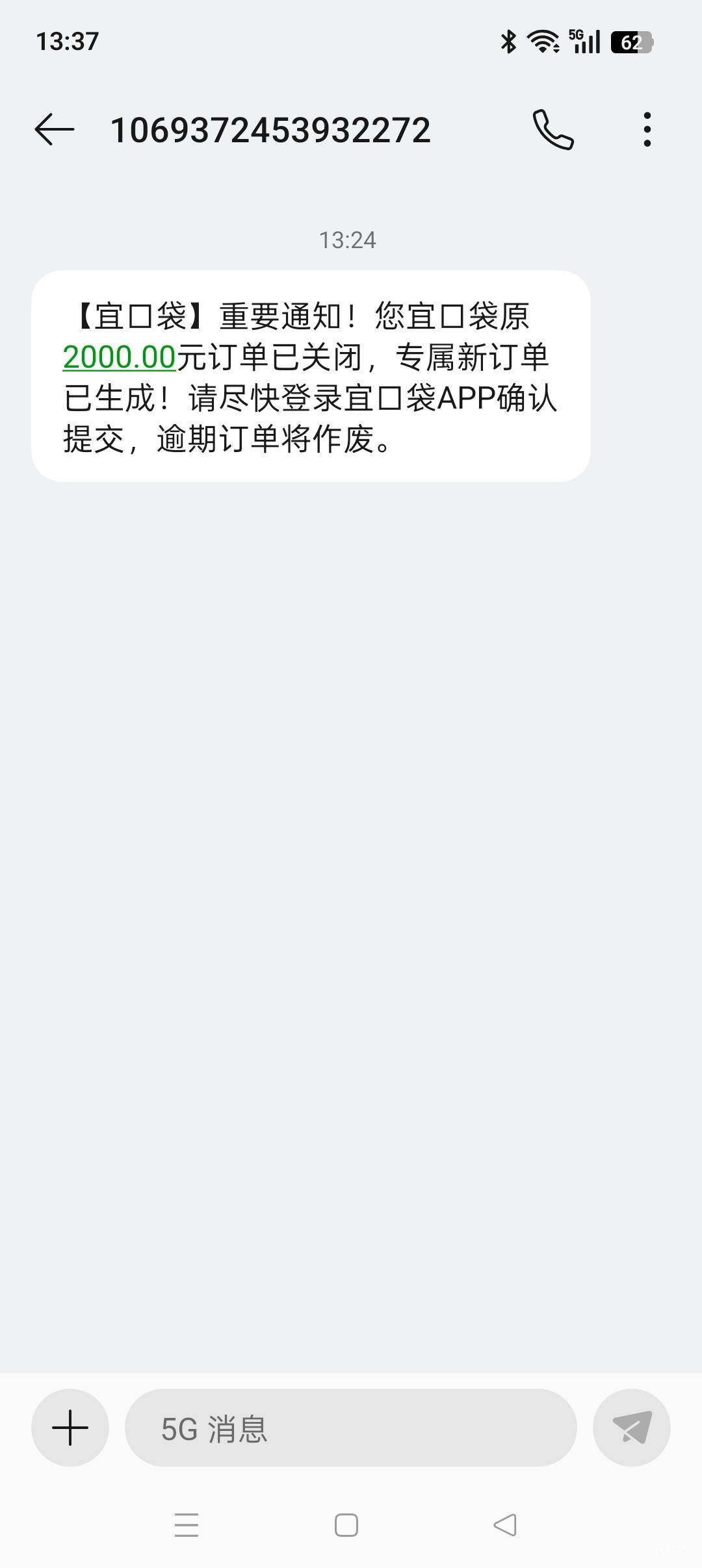Viewport: 702px width, 1568px height.
Task: Go to the home screen
Action: [x=346, y=1524]
